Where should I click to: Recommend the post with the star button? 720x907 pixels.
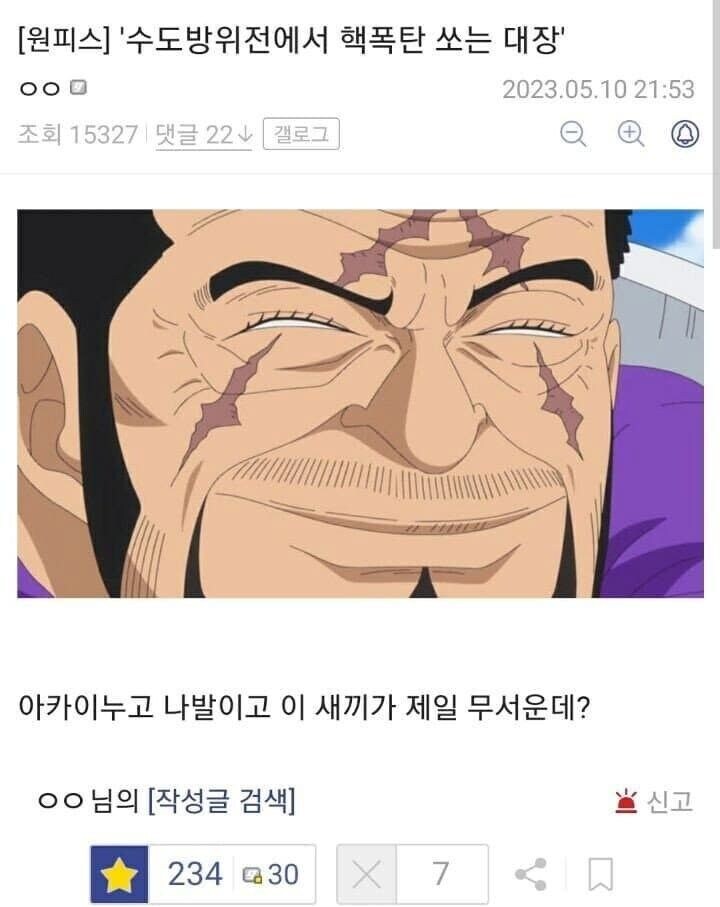click(x=121, y=875)
